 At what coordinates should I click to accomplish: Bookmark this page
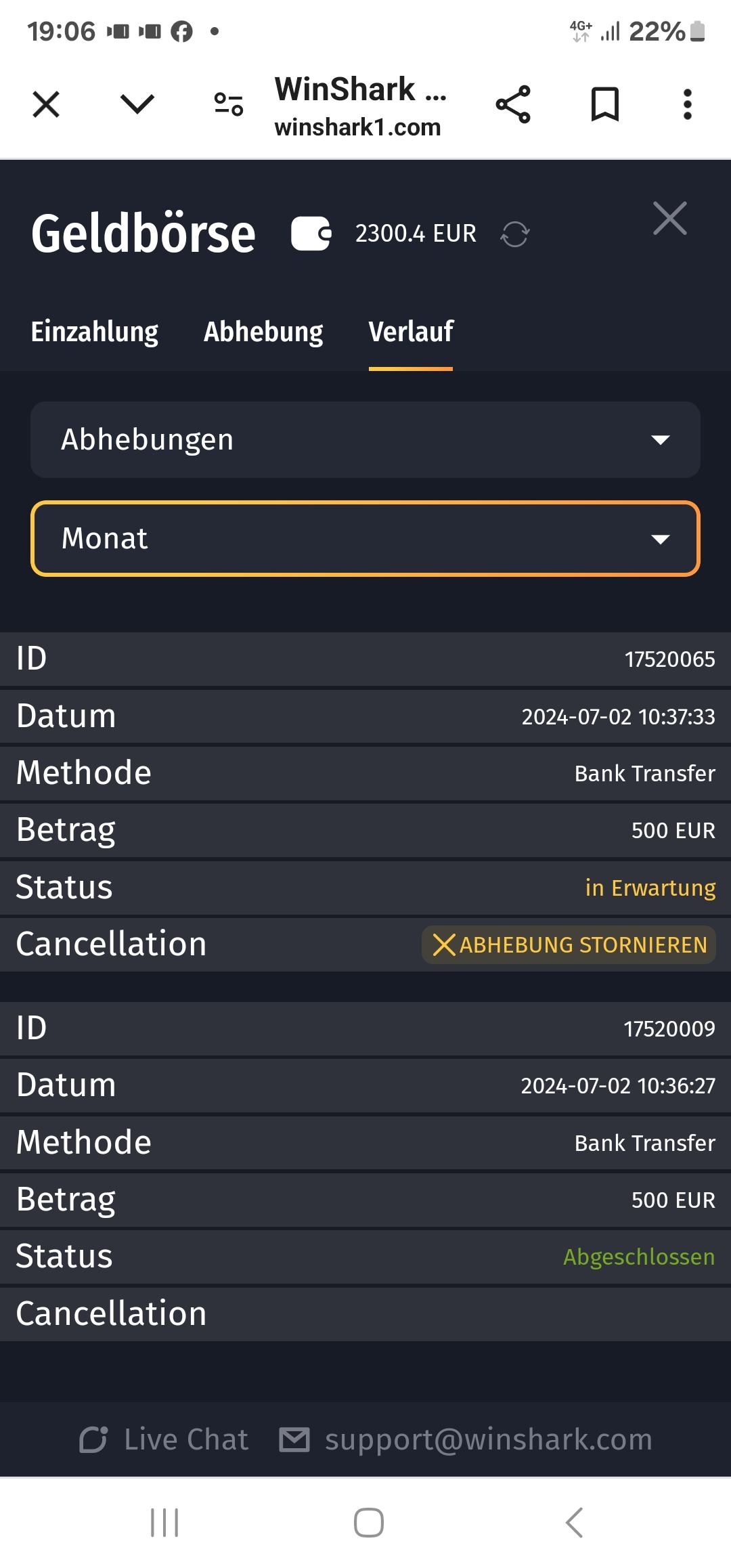coord(604,105)
